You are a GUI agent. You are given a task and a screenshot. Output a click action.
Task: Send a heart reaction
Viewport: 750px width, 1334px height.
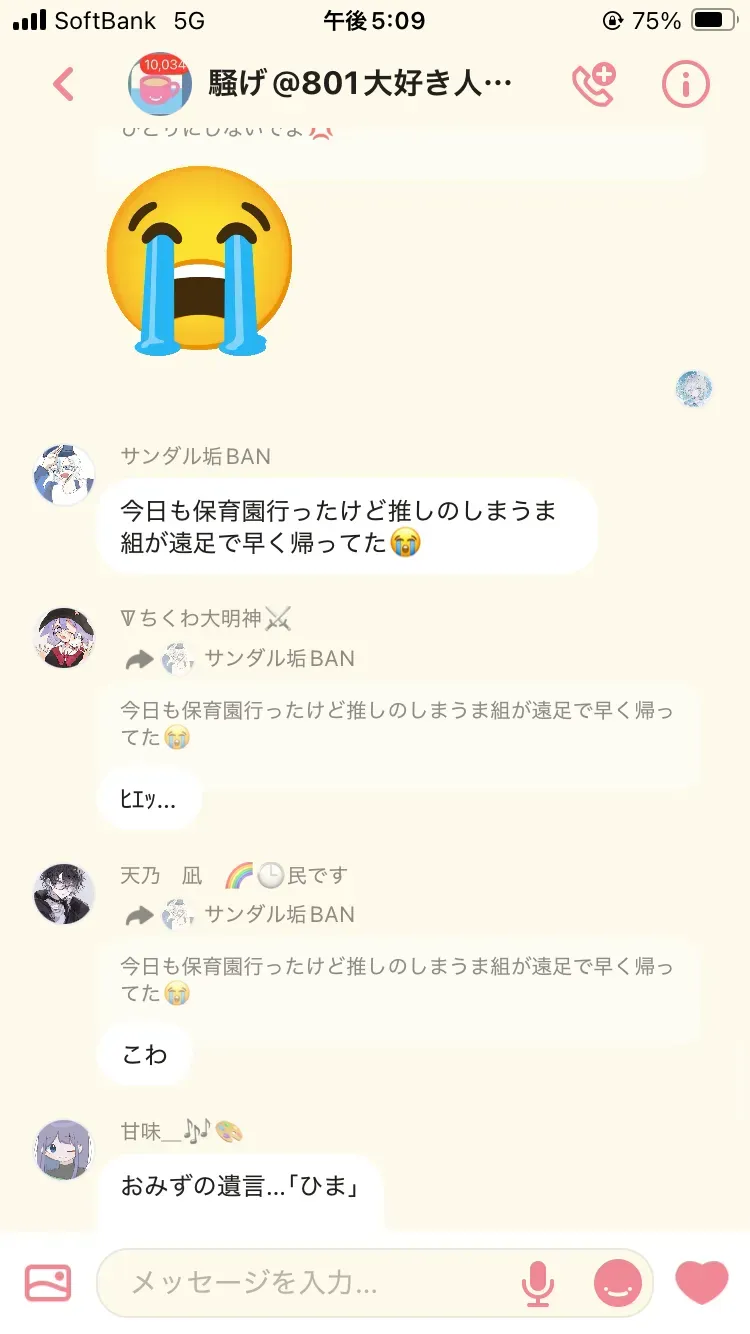702,1281
